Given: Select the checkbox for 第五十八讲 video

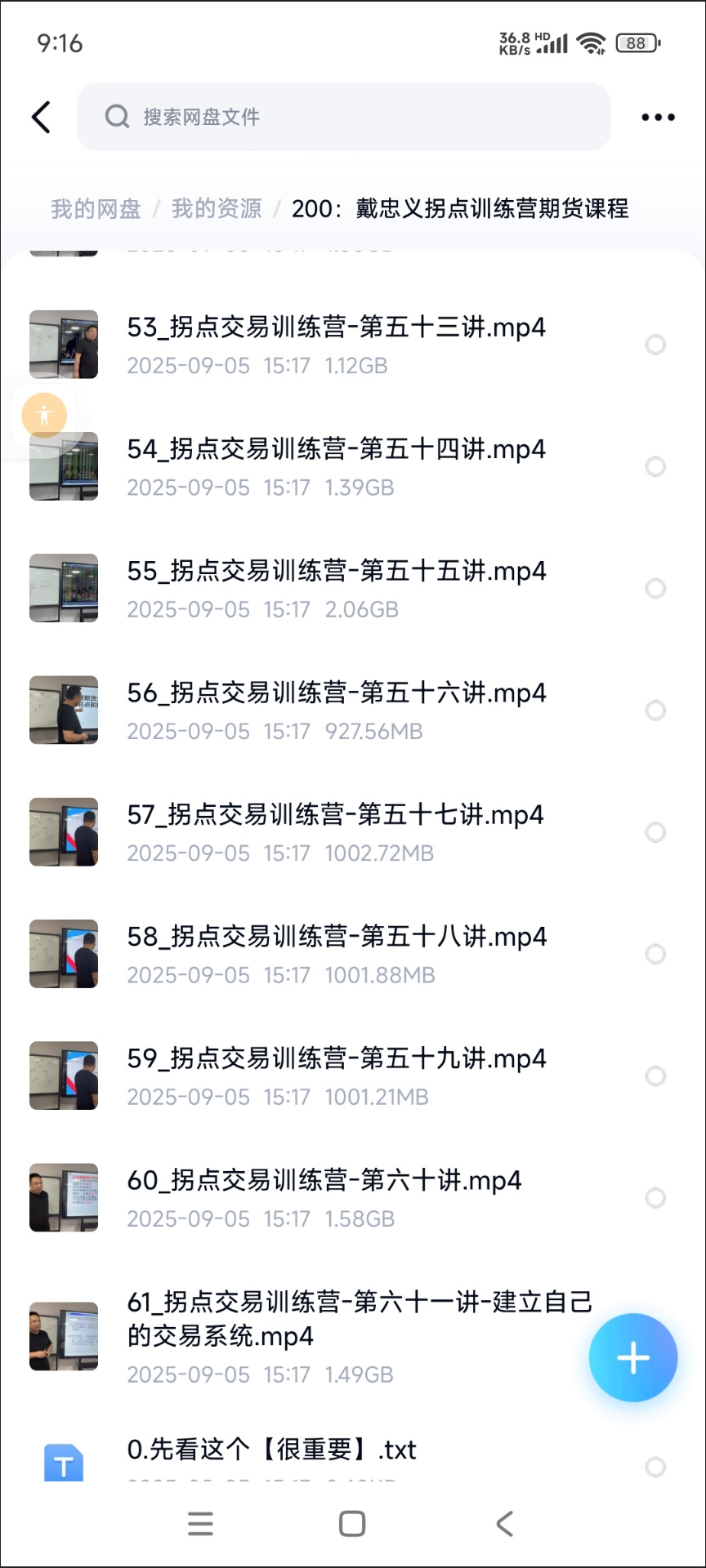Looking at the screenshot, I should tap(655, 954).
